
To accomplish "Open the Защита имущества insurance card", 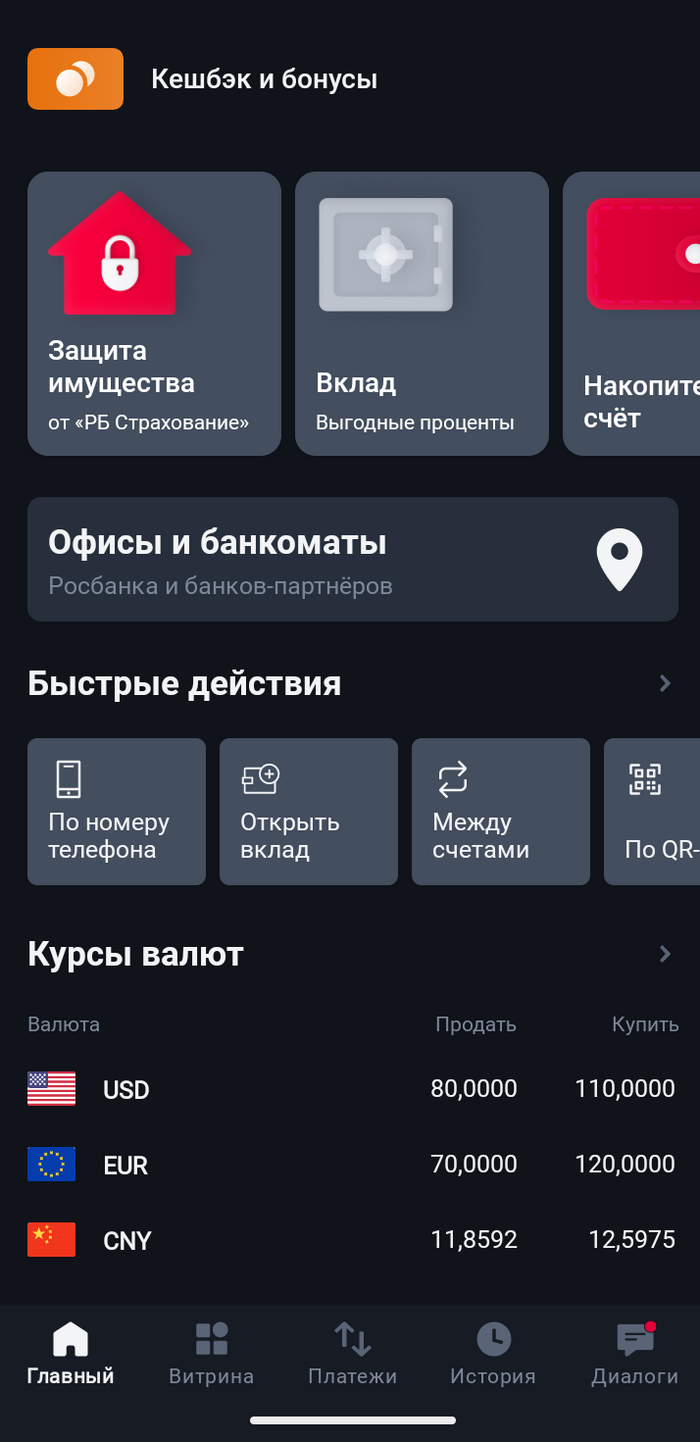I will [x=154, y=314].
